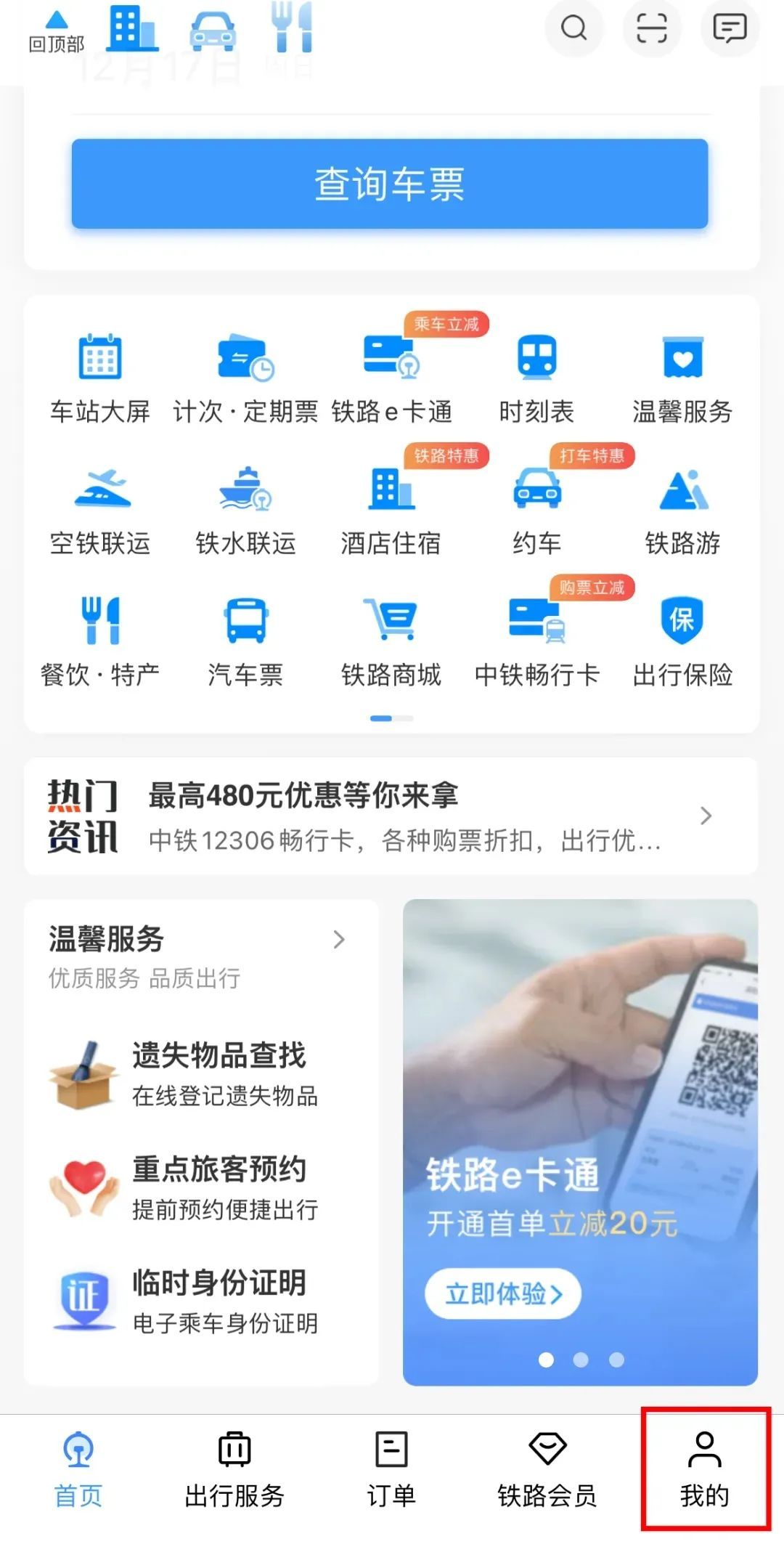
Task: Tap the search magnifier icon
Action: pos(573,29)
